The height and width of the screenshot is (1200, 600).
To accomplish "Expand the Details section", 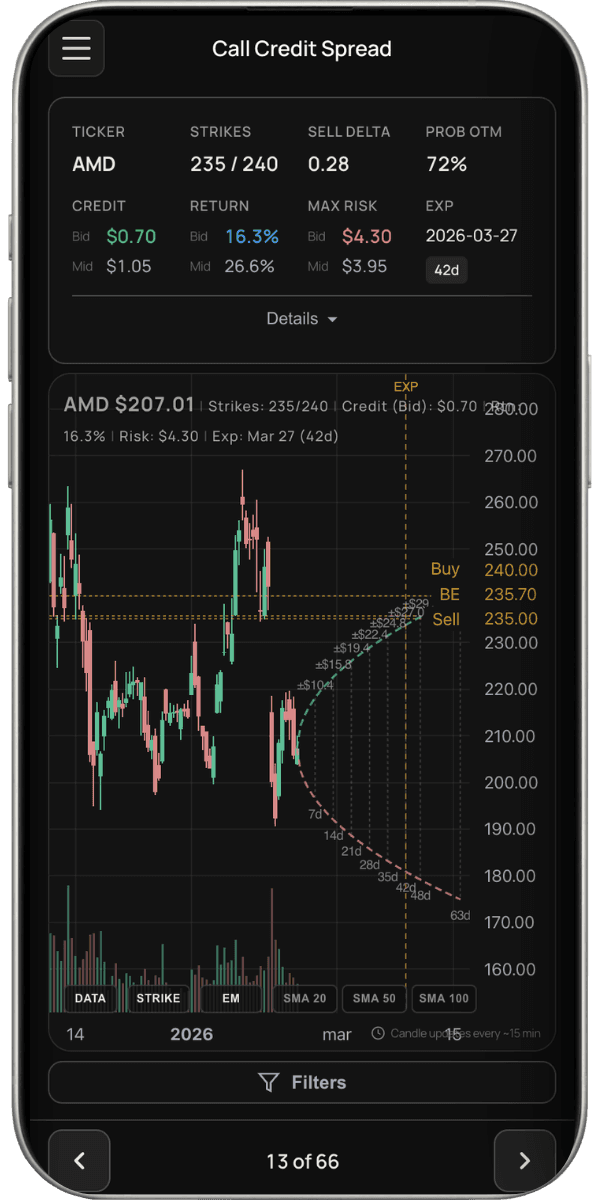I will tap(301, 319).
